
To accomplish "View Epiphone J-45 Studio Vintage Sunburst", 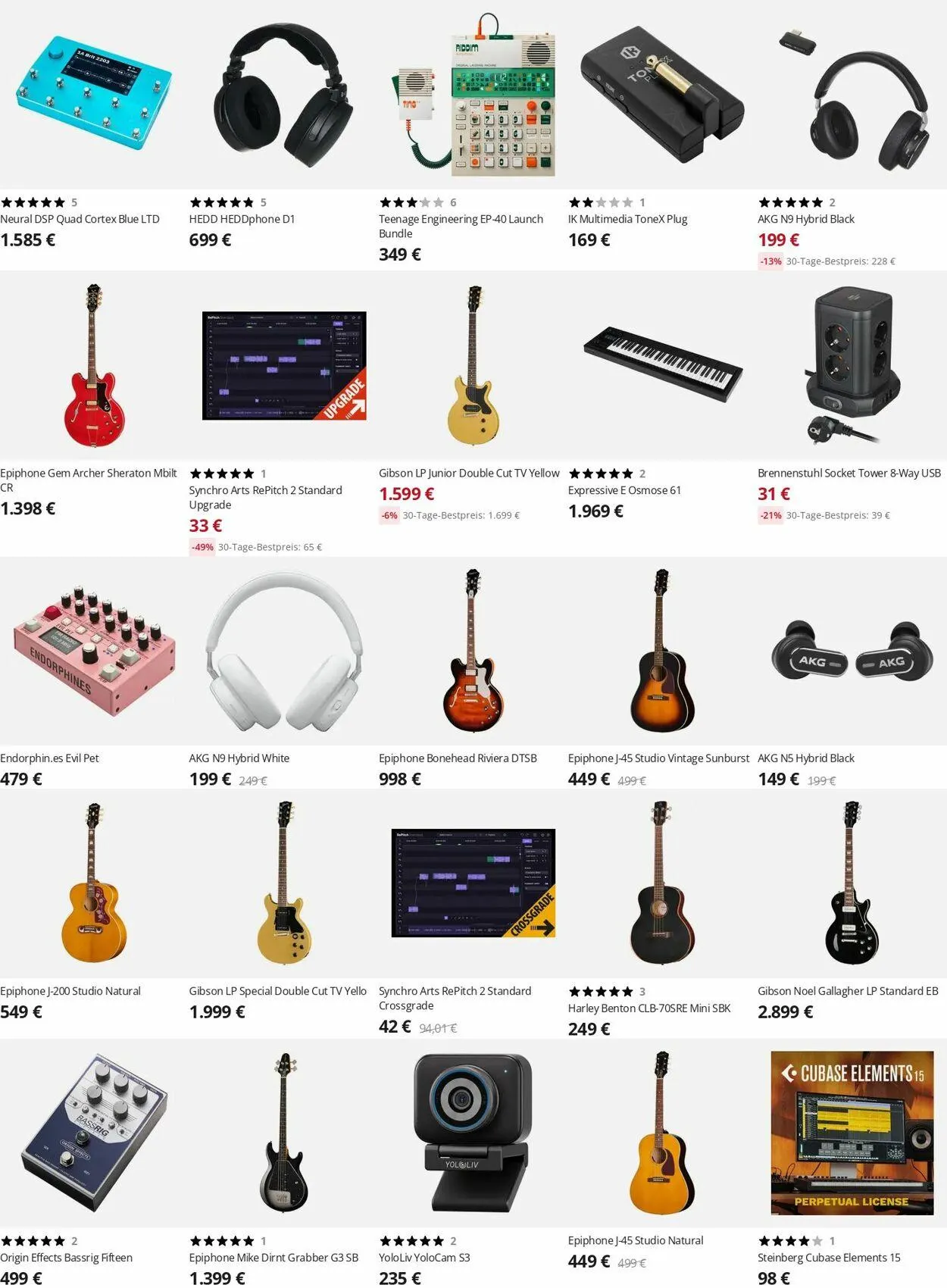I will 658,758.
